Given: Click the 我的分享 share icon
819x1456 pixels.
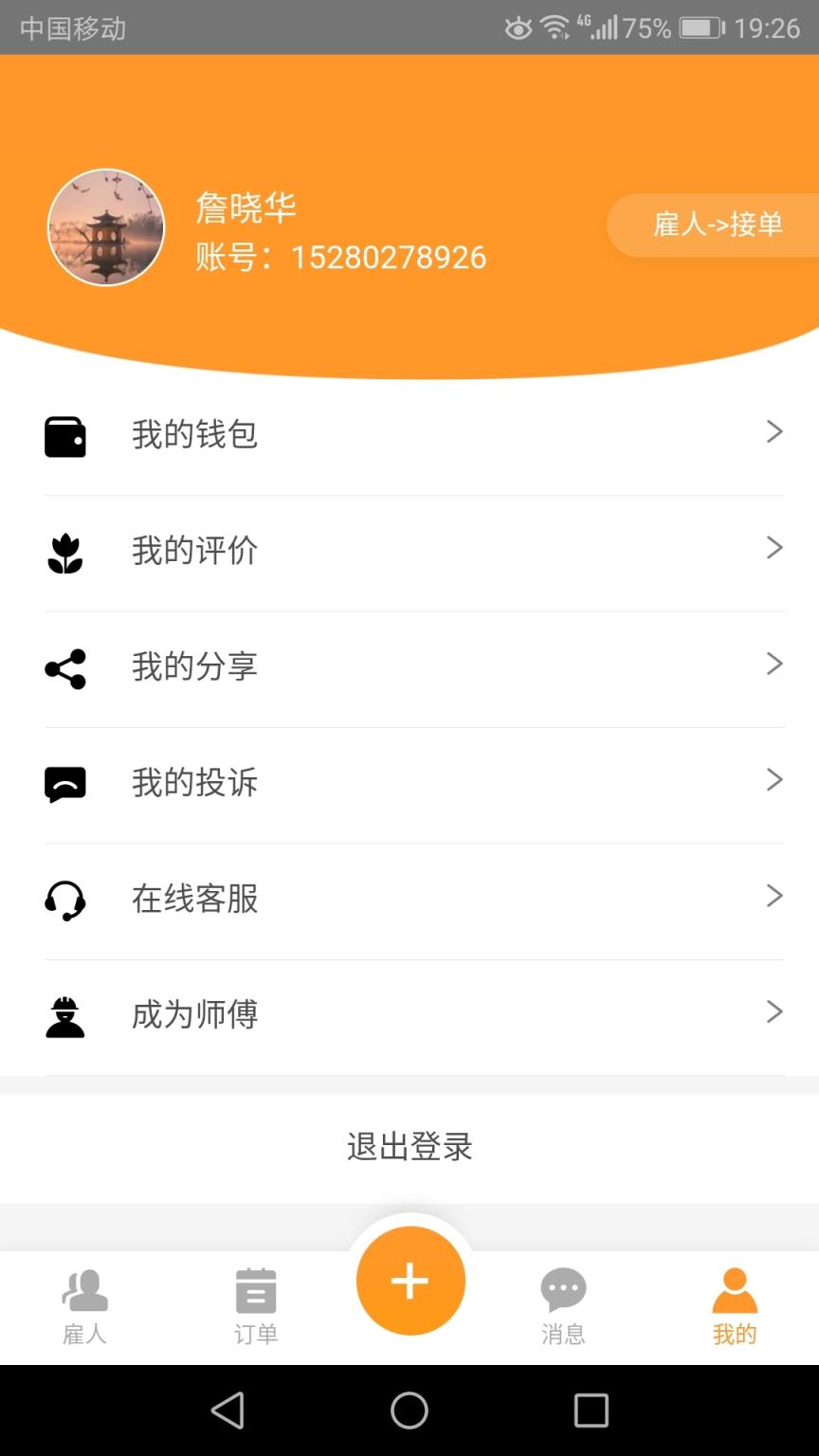Looking at the screenshot, I should point(64,666).
